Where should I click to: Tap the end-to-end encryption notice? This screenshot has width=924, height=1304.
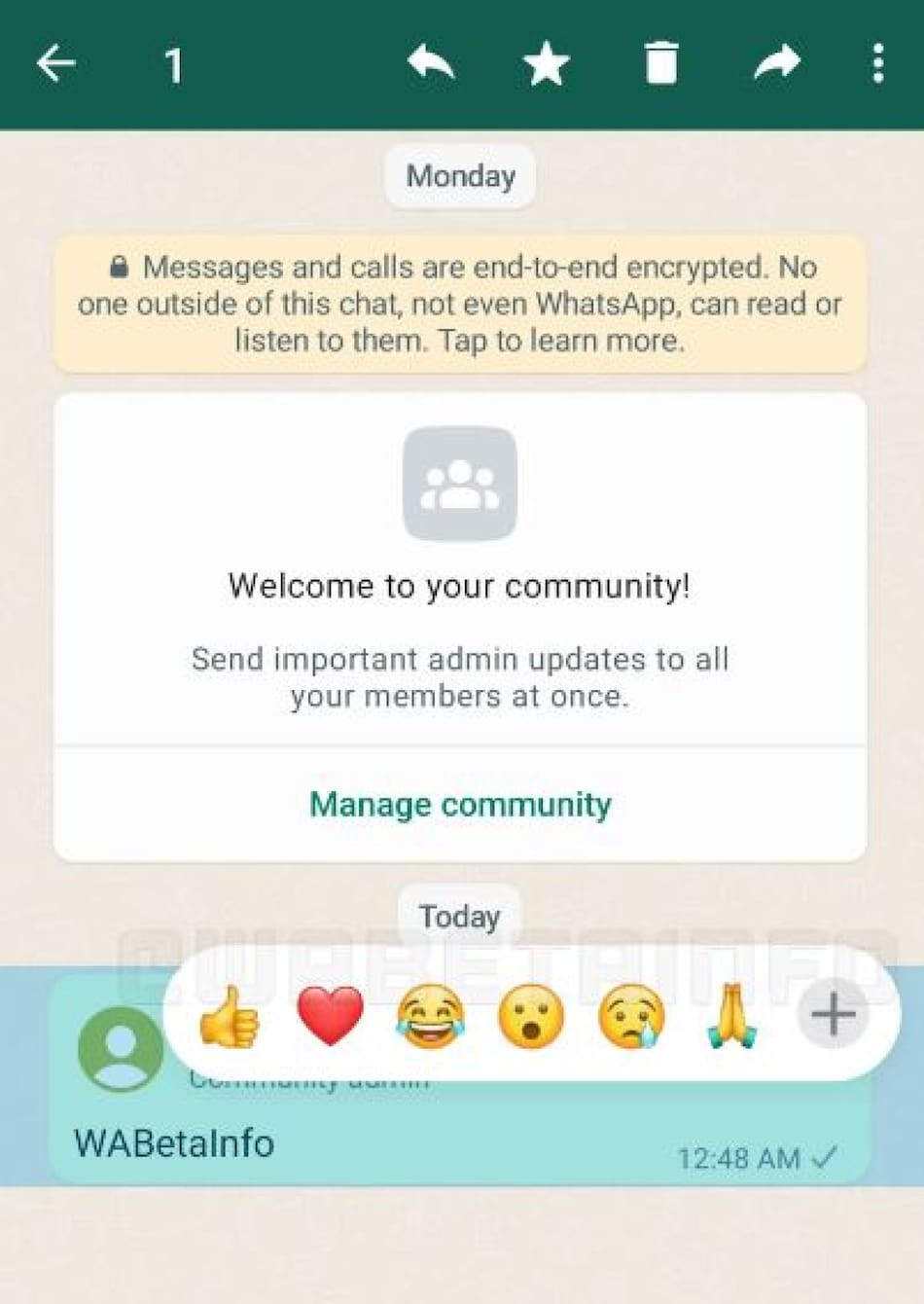pos(460,304)
